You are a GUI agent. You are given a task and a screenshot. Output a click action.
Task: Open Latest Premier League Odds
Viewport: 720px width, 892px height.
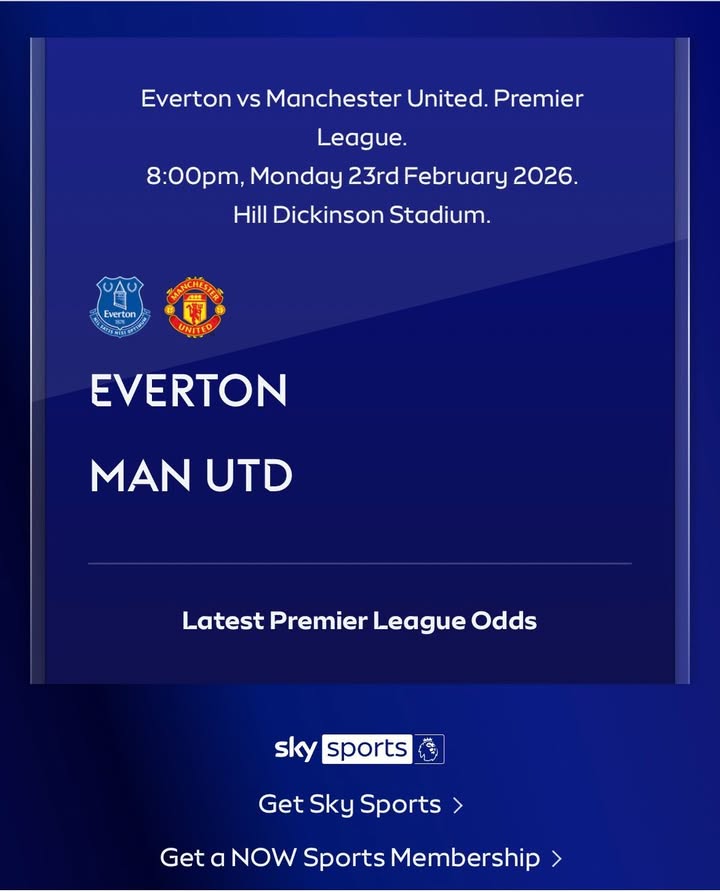coord(359,621)
